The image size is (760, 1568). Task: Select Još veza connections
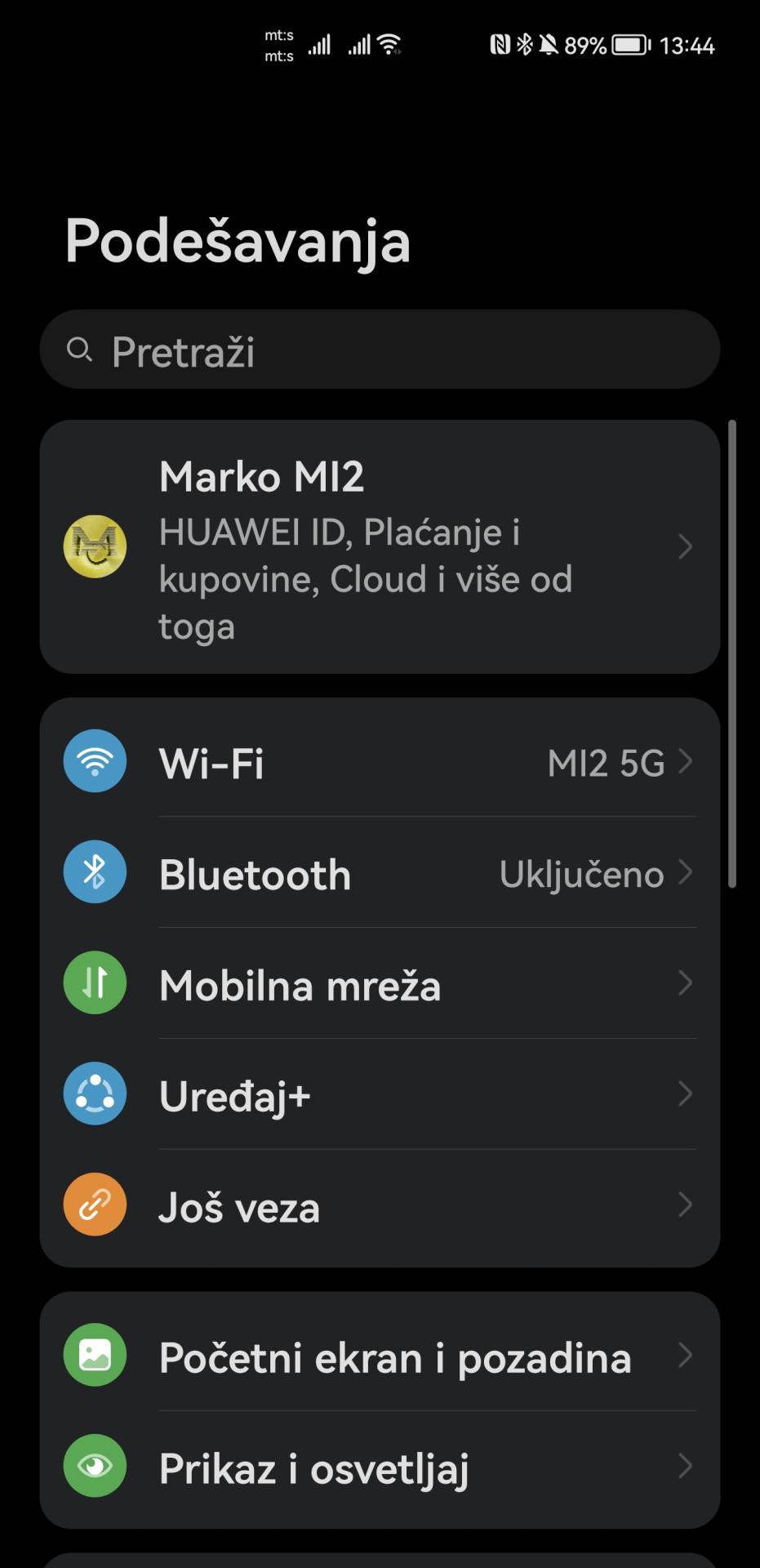click(x=380, y=1206)
